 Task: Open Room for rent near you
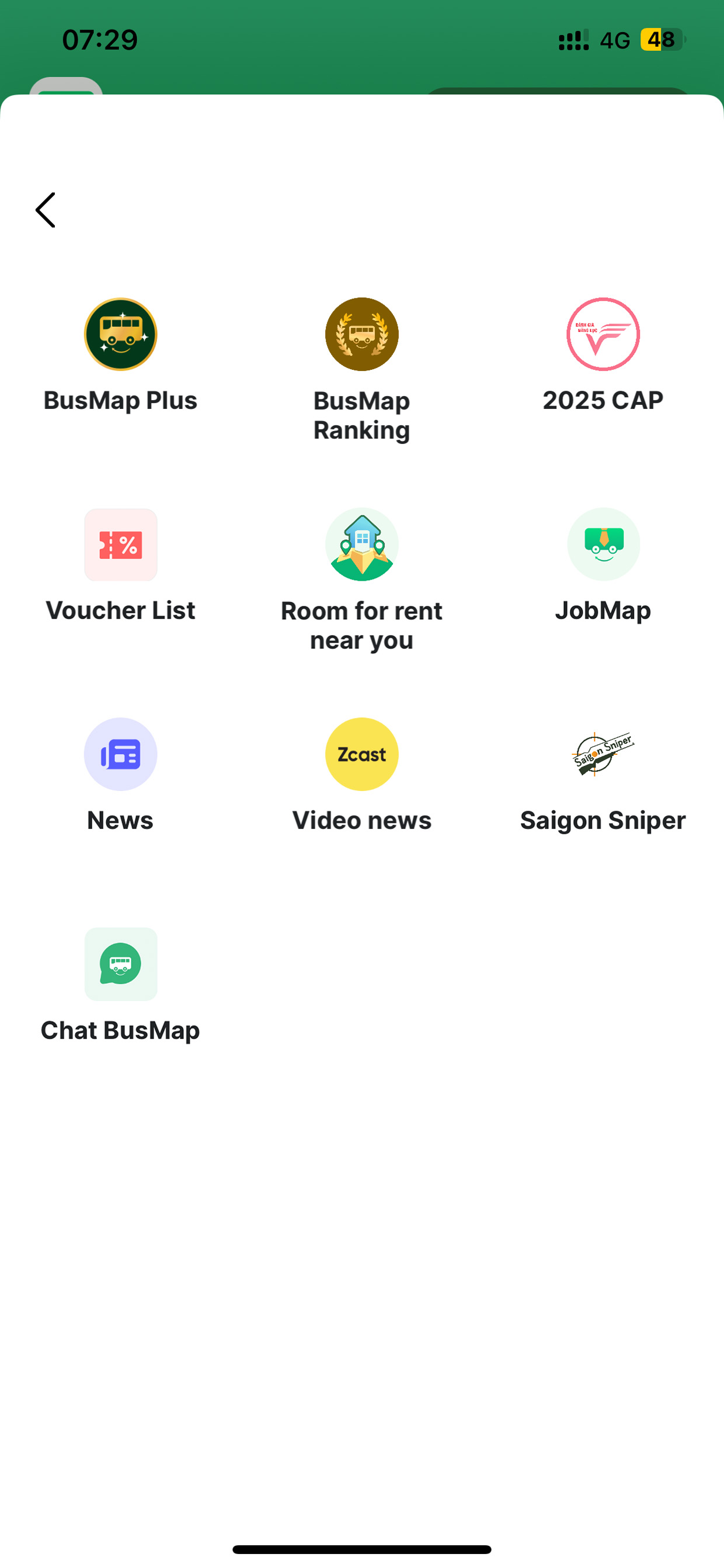pyautogui.click(x=361, y=545)
